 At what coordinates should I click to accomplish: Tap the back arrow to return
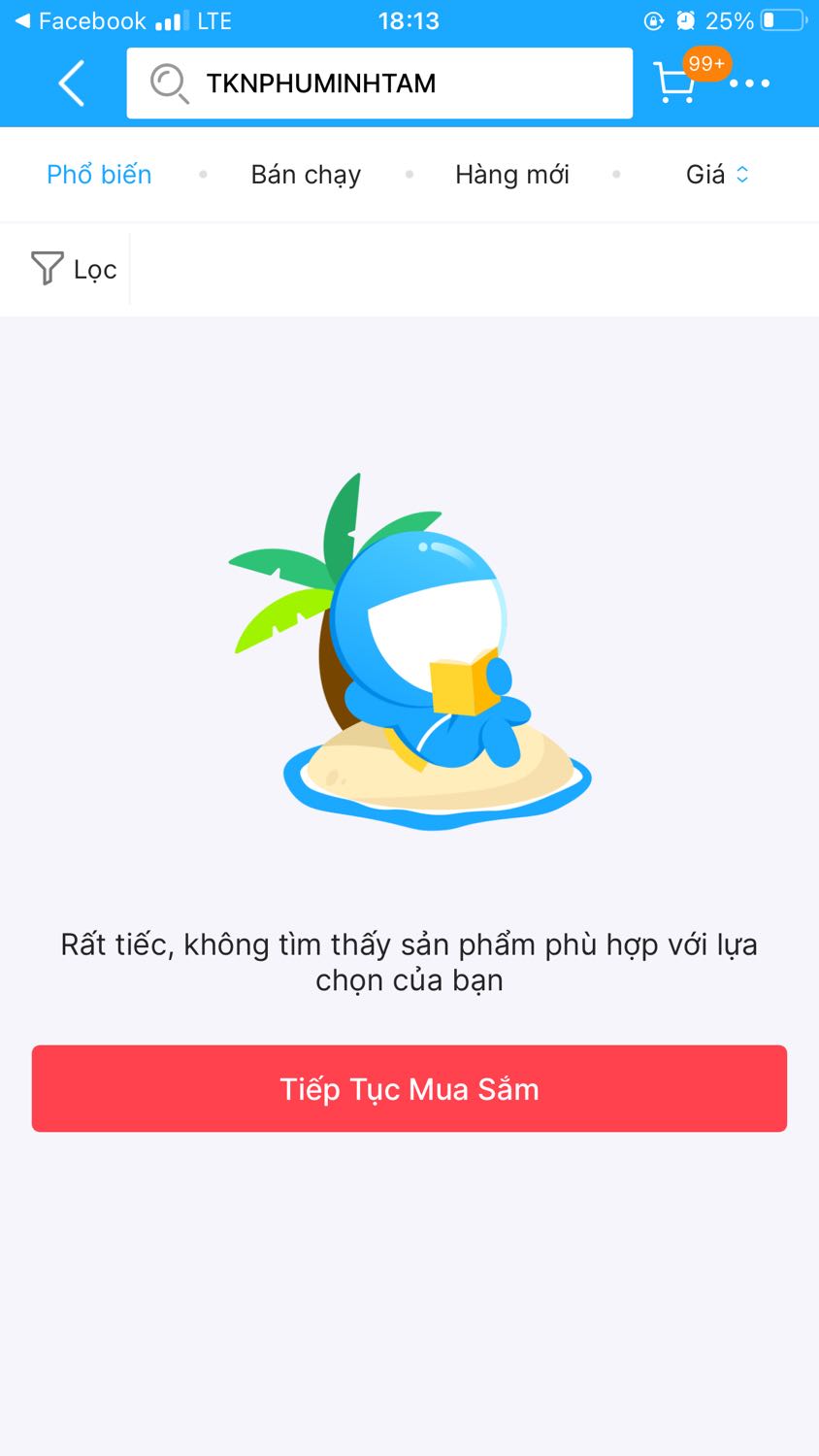69,83
